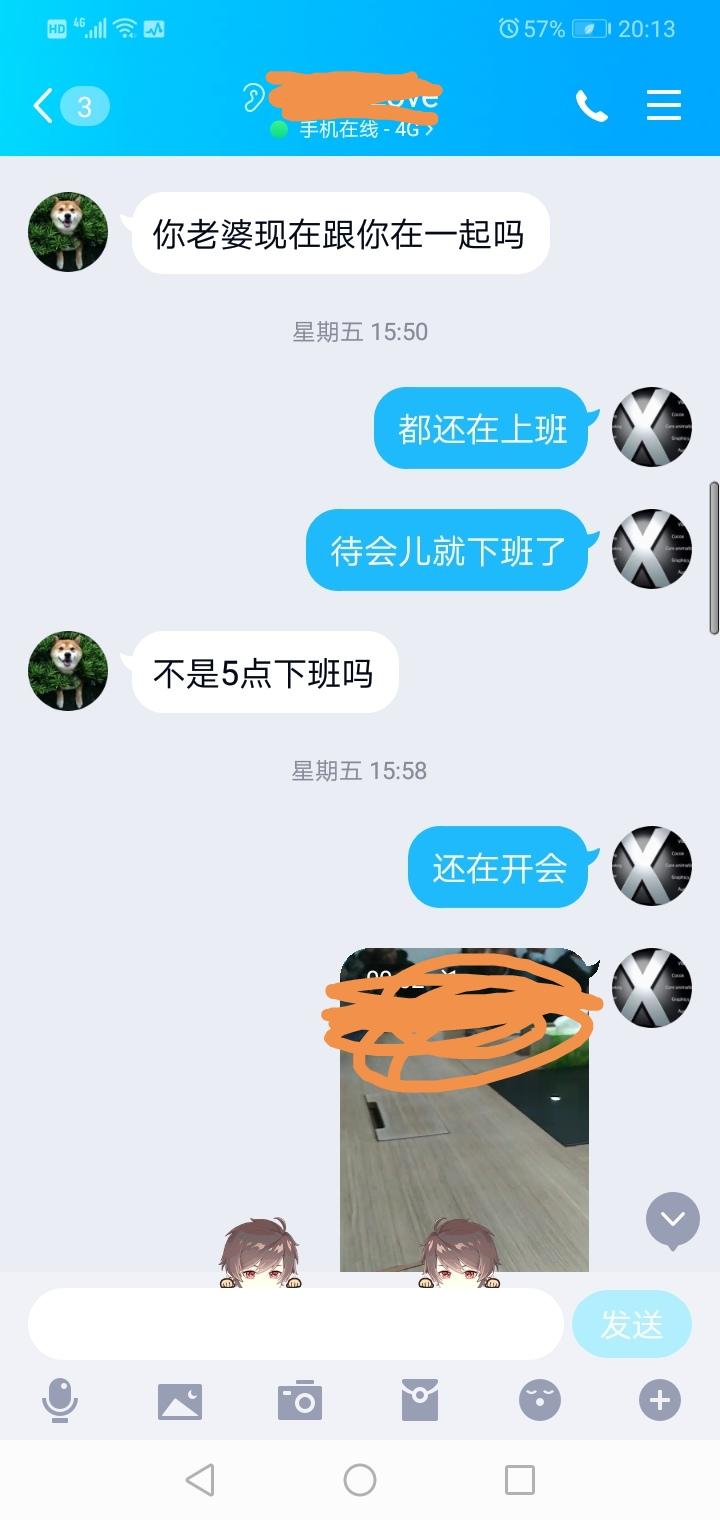Launch the camera to take a photo
Viewport: 720px width, 1520px height.
point(300,1401)
